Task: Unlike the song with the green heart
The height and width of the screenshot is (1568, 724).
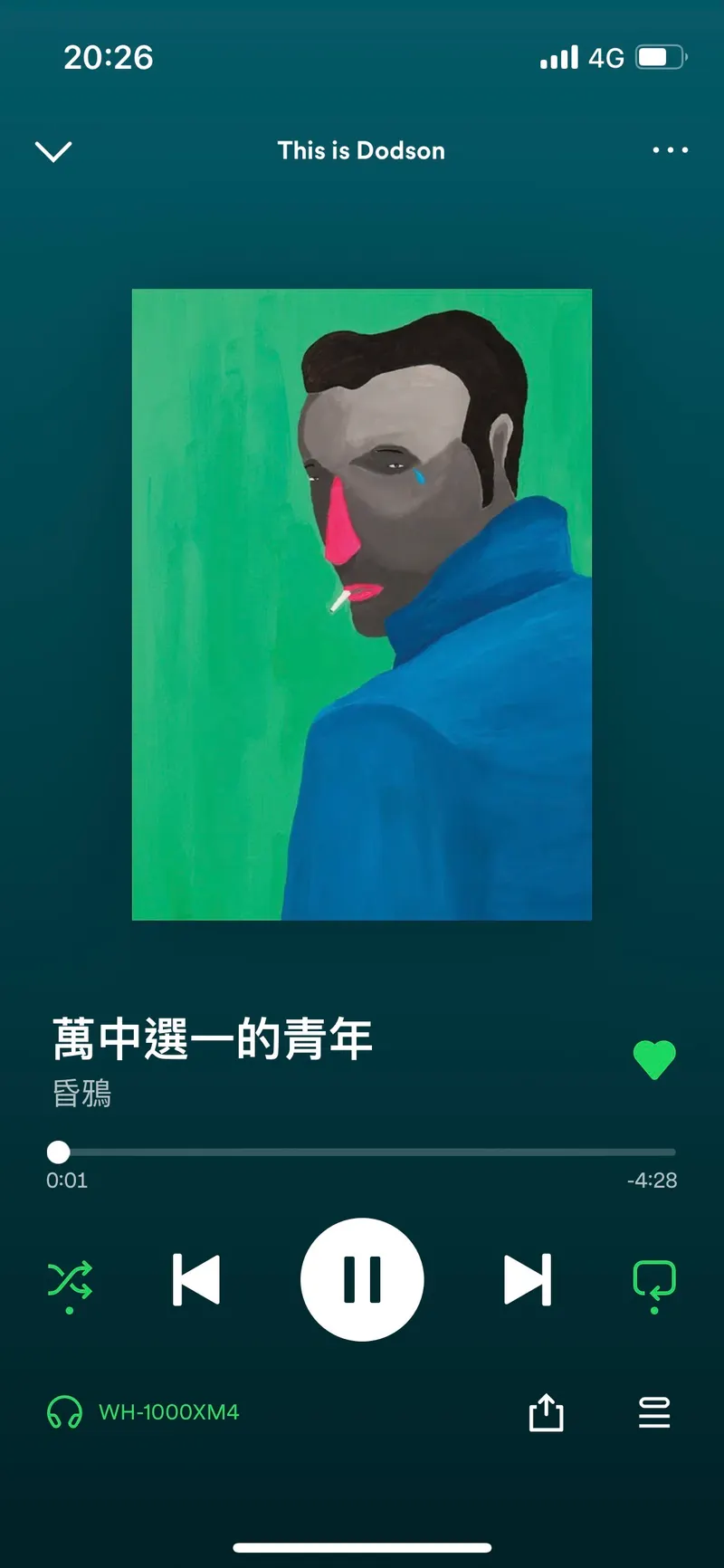Action: pyautogui.click(x=654, y=1059)
